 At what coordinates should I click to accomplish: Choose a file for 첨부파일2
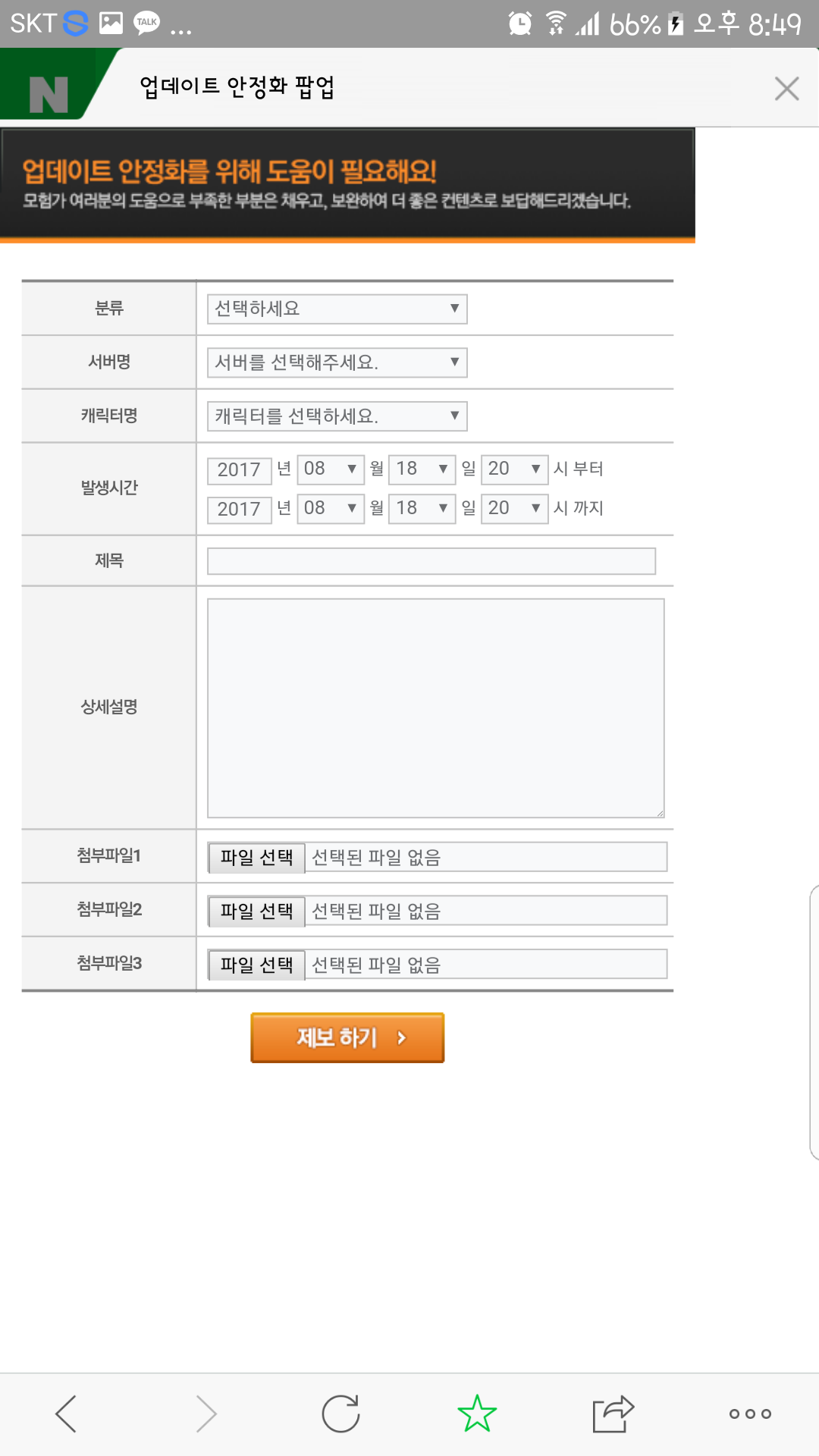(x=256, y=912)
